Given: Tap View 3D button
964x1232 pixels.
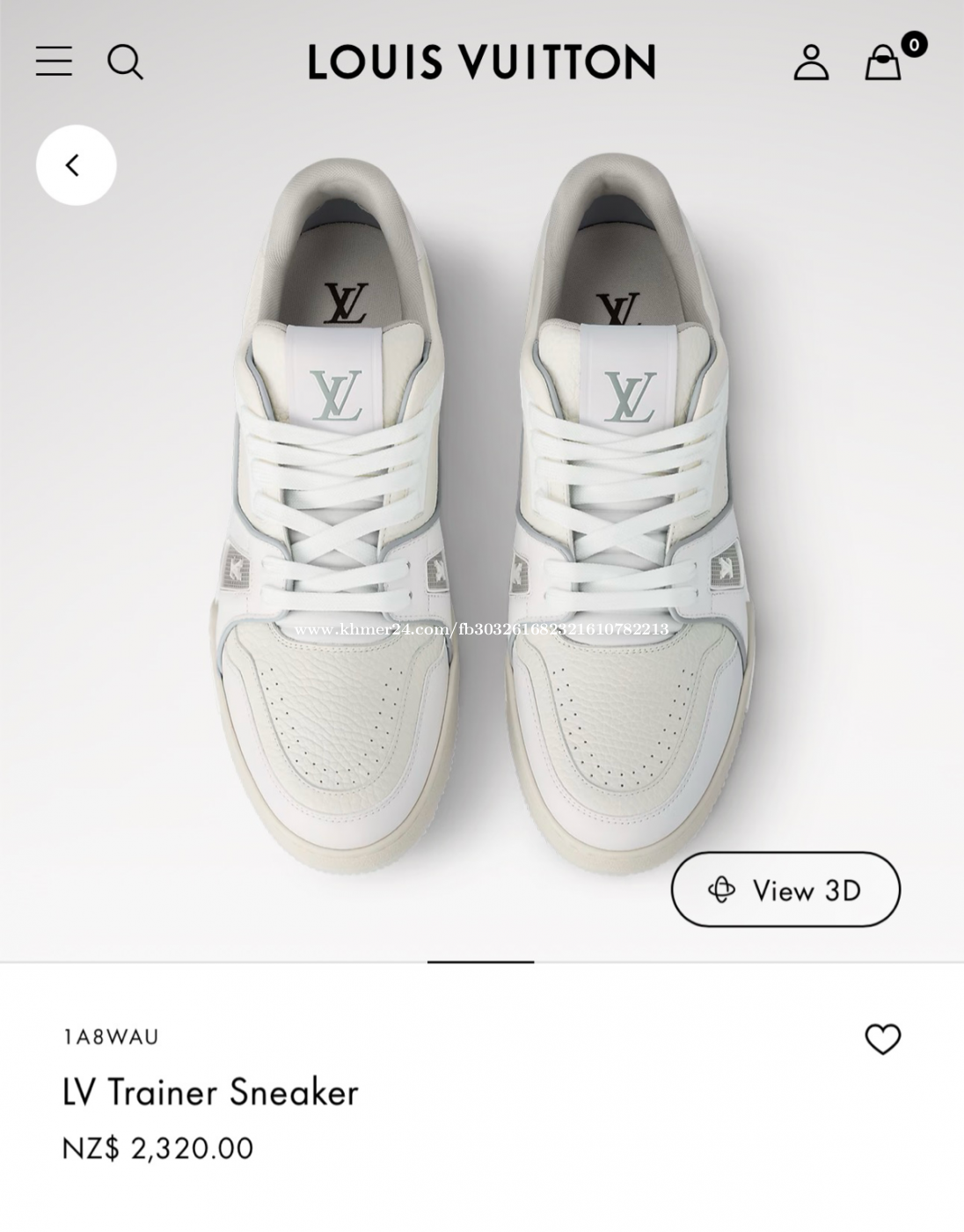Looking at the screenshot, I should [785, 890].
